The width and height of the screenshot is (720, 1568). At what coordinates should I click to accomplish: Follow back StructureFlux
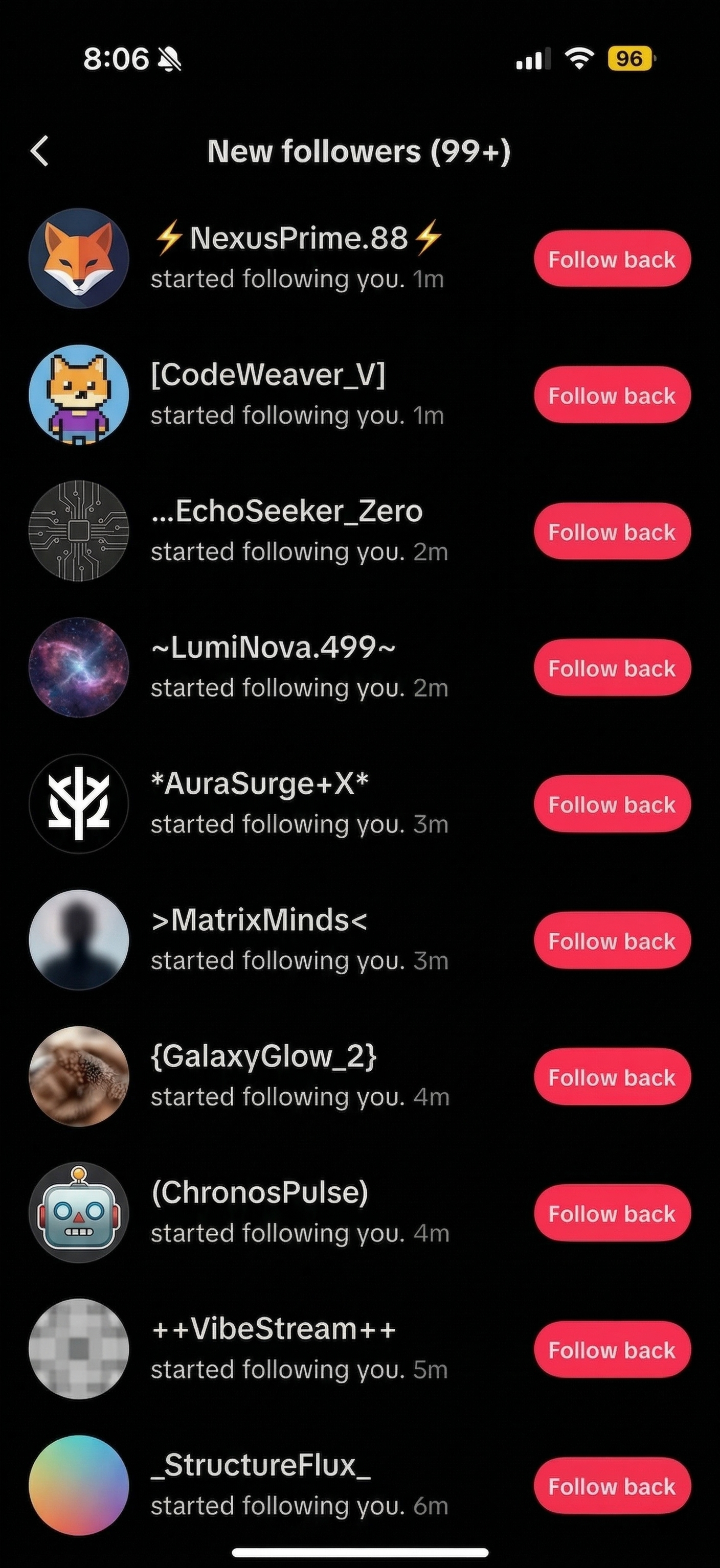[x=612, y=1486]
